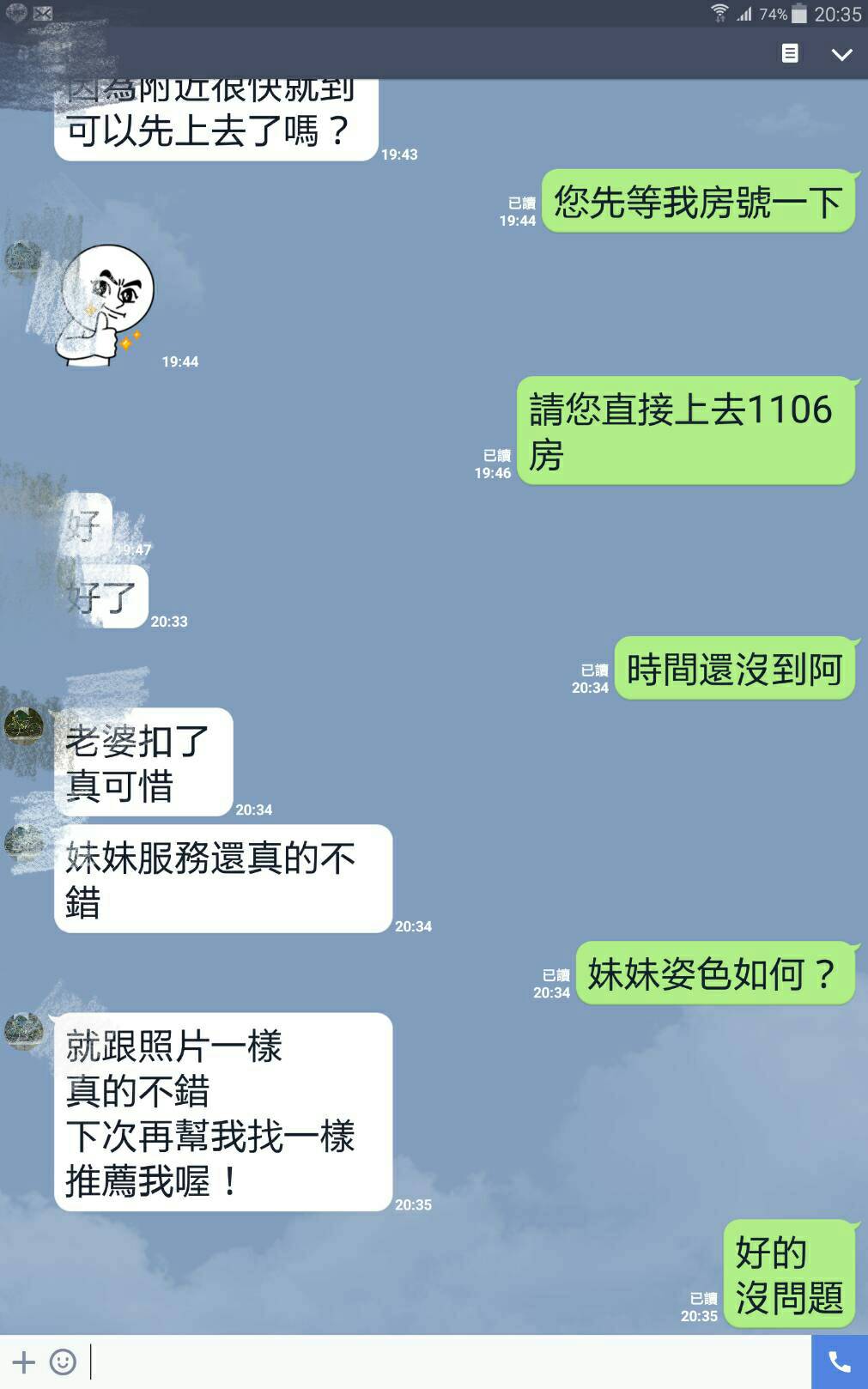
Task: Open chat notes via the document icon
Action: [788, 53]
